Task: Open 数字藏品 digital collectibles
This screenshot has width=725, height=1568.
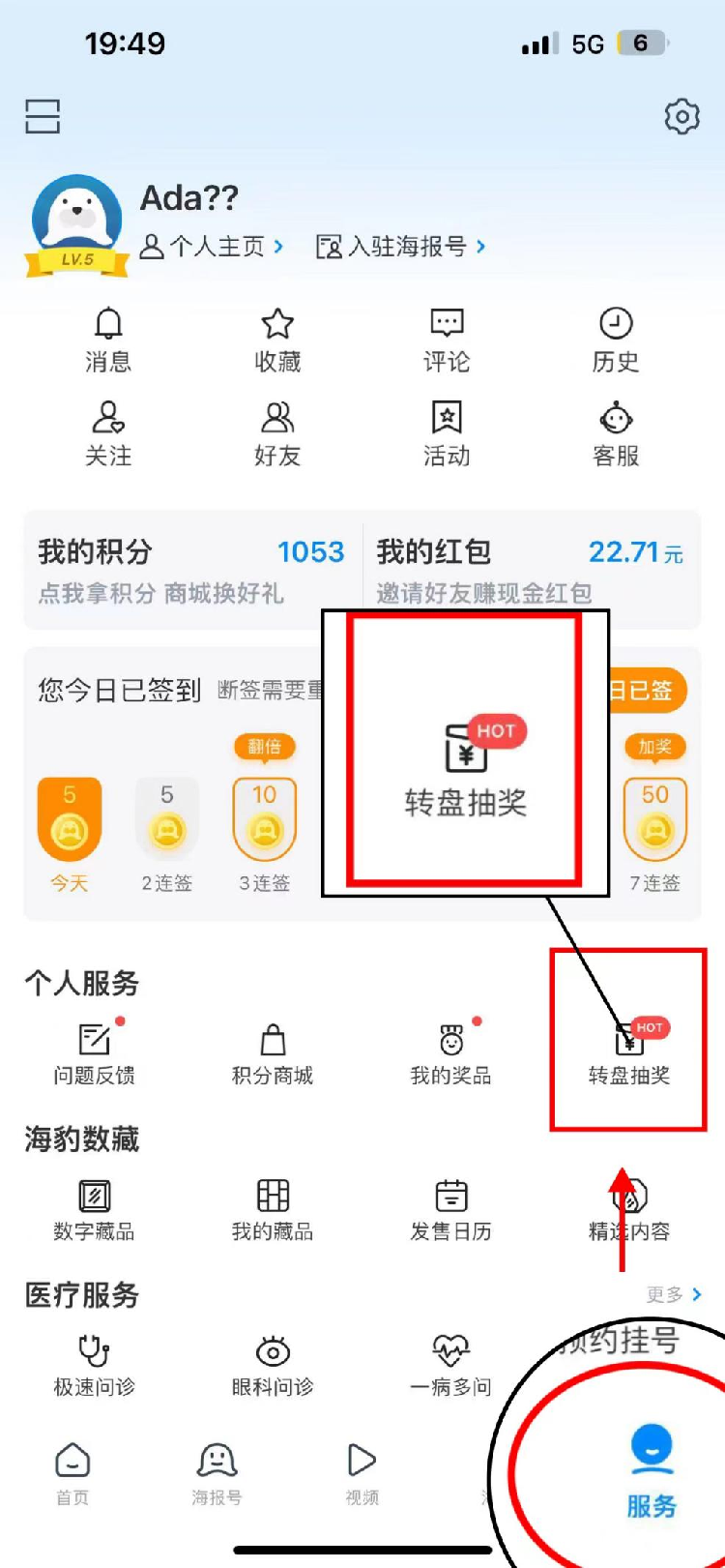Action: pos(94,1209)
